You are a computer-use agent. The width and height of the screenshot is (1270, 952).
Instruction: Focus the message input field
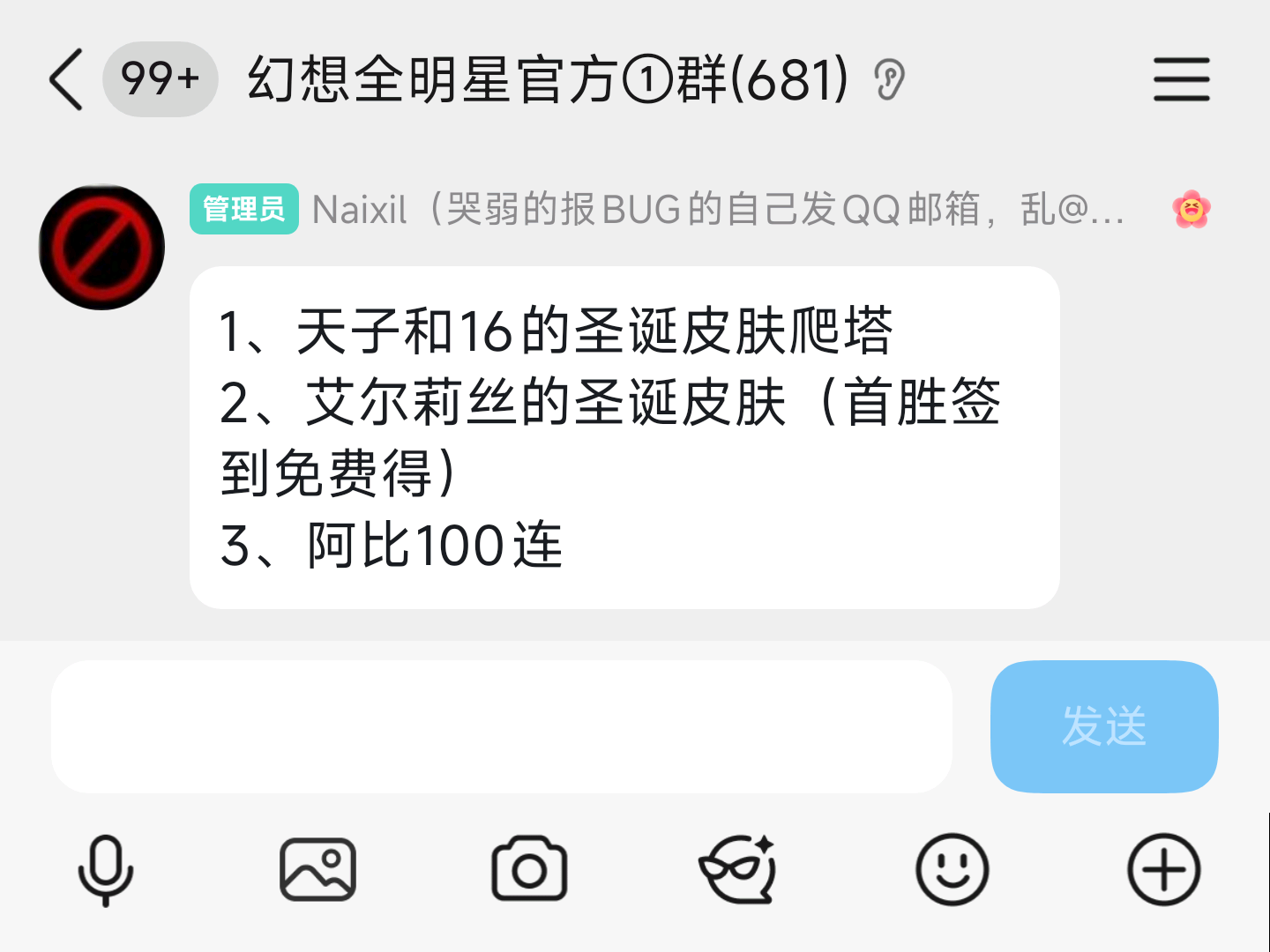(501, 726)
